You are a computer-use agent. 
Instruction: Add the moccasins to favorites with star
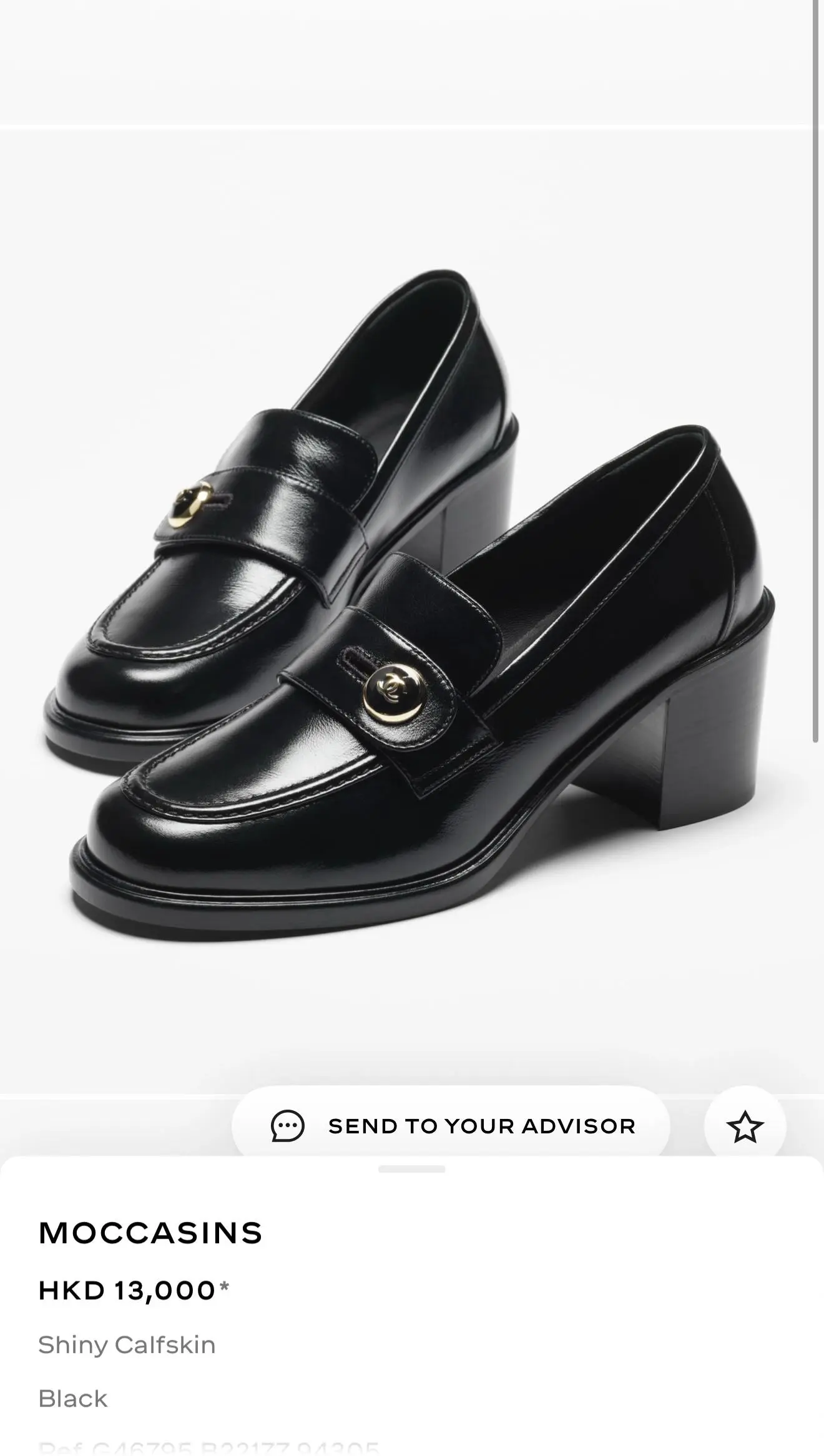point(745,1126)
